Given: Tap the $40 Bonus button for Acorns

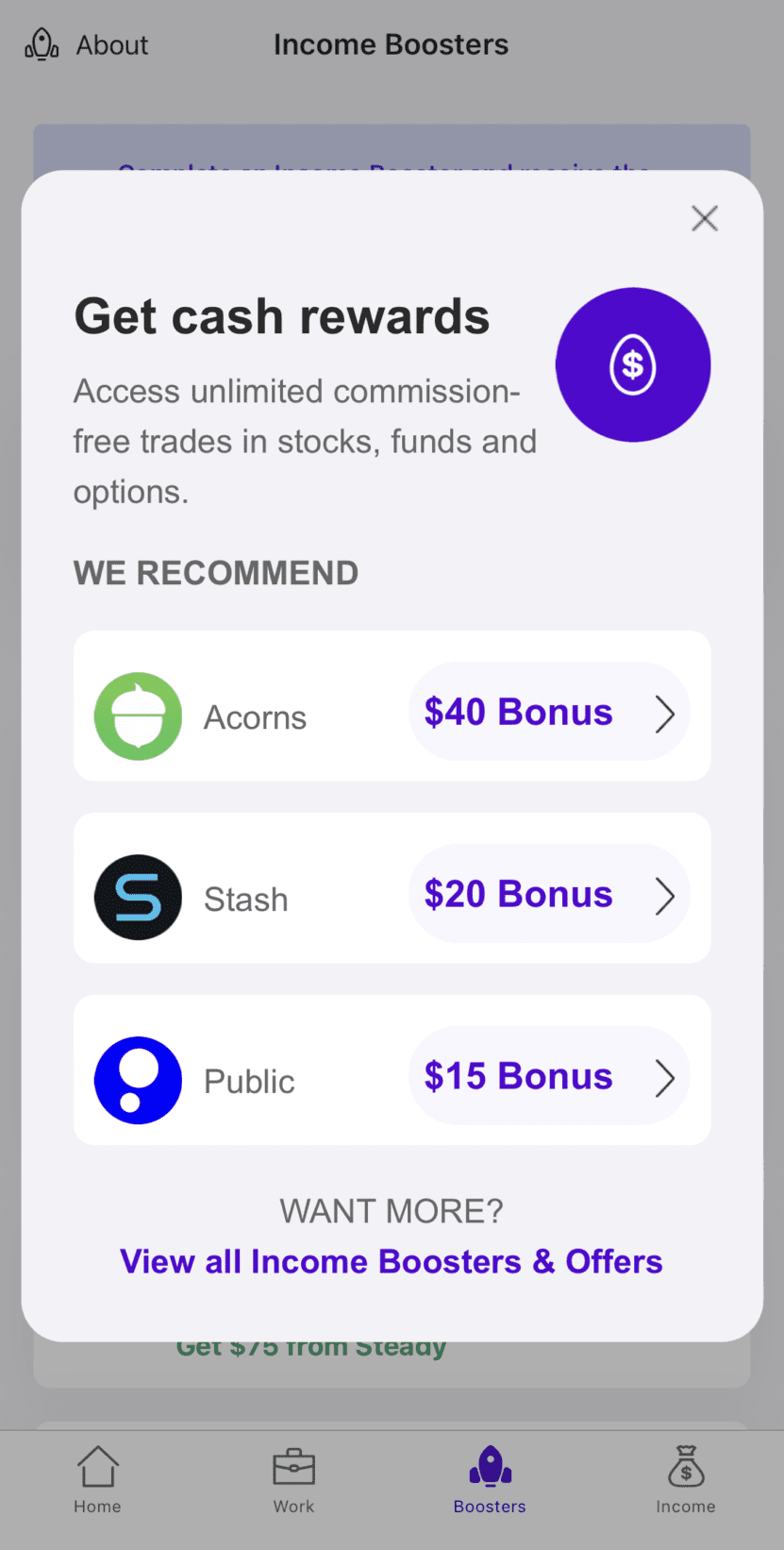Looking at the screenshot, I should (519, 712).
